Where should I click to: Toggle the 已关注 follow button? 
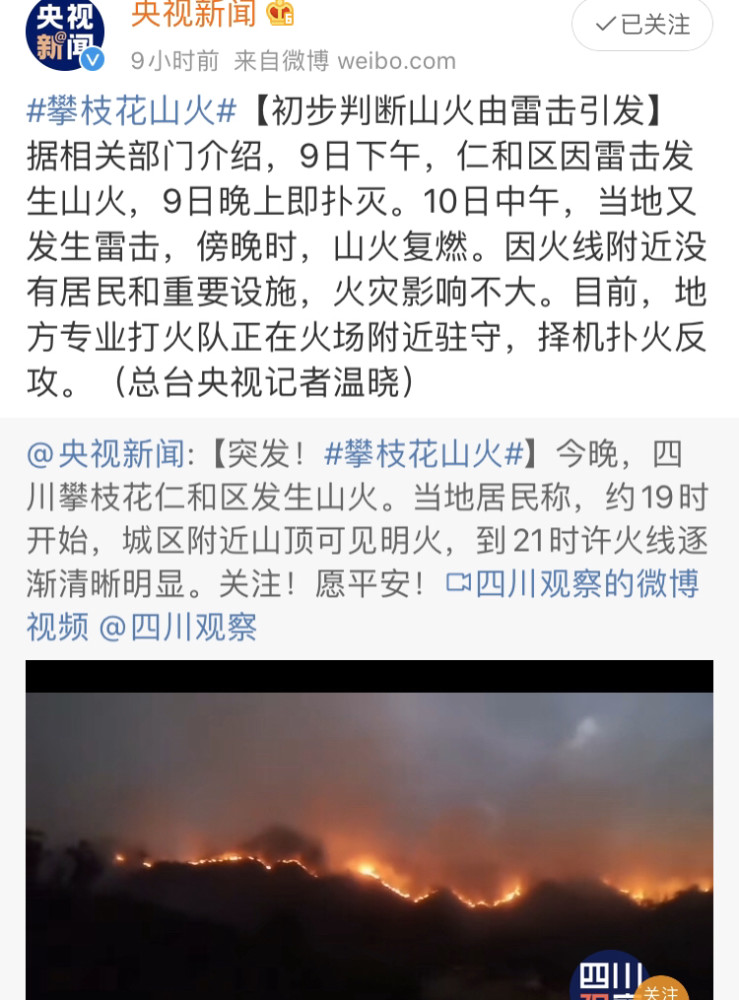[x=642, y=24]
